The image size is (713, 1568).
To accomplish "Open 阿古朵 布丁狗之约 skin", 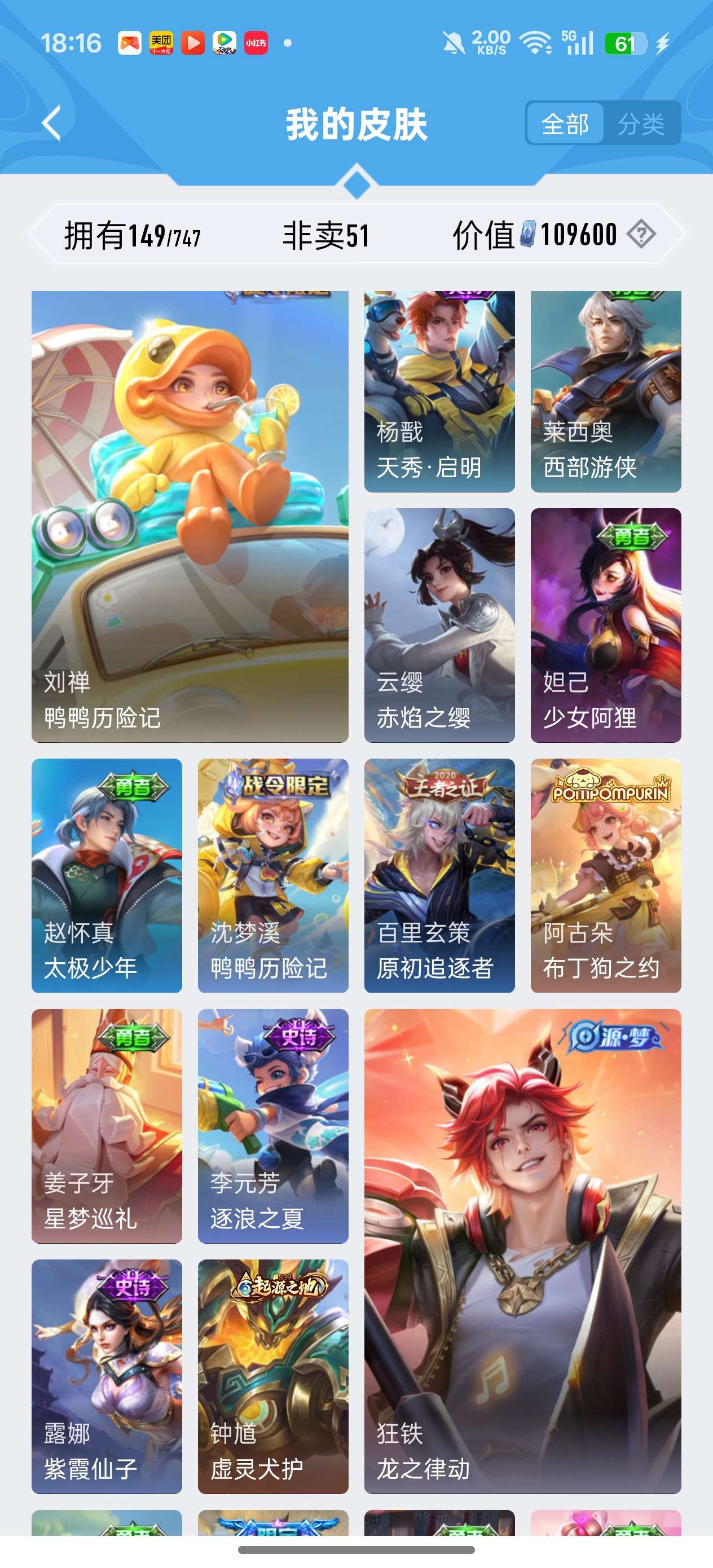I will coord(605,875).
